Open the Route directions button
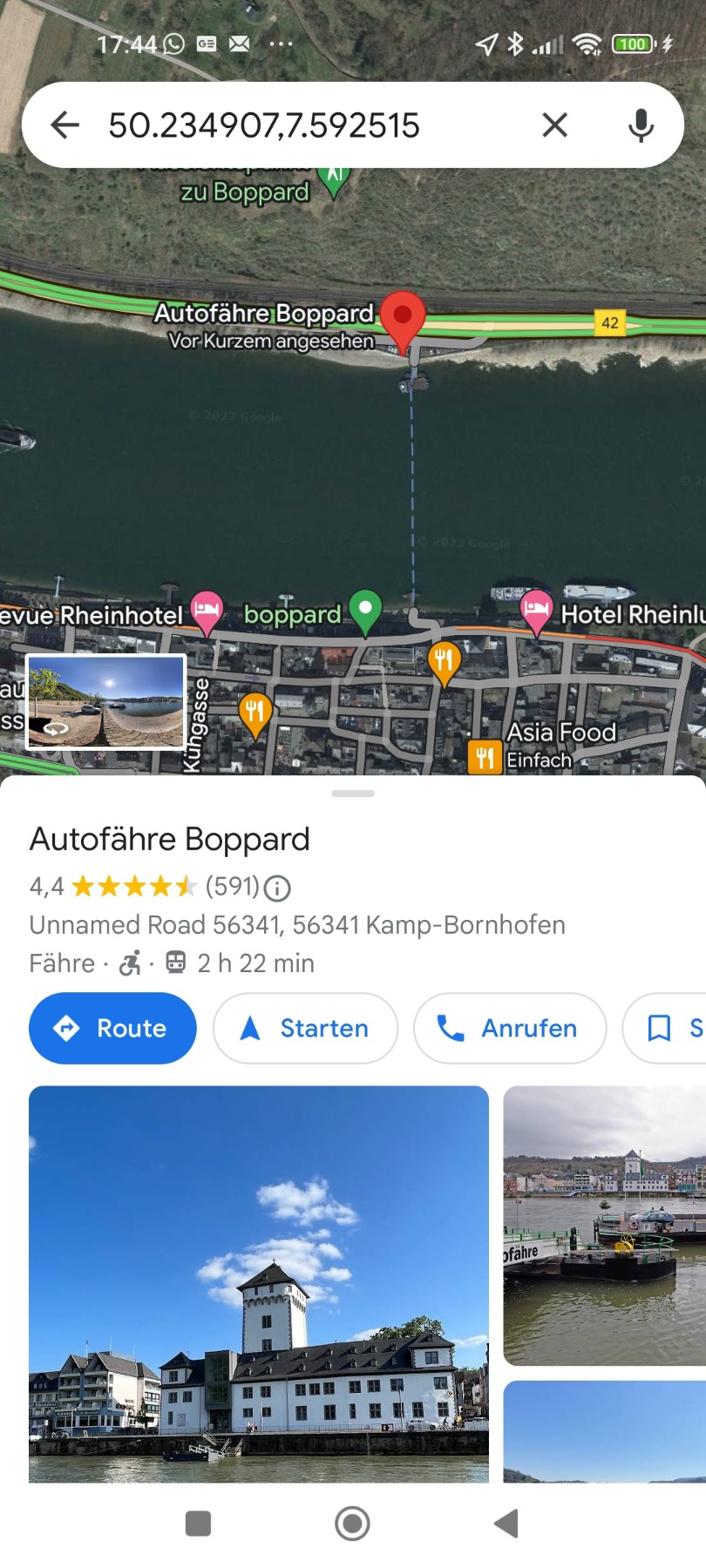 tap(112, 1028)
